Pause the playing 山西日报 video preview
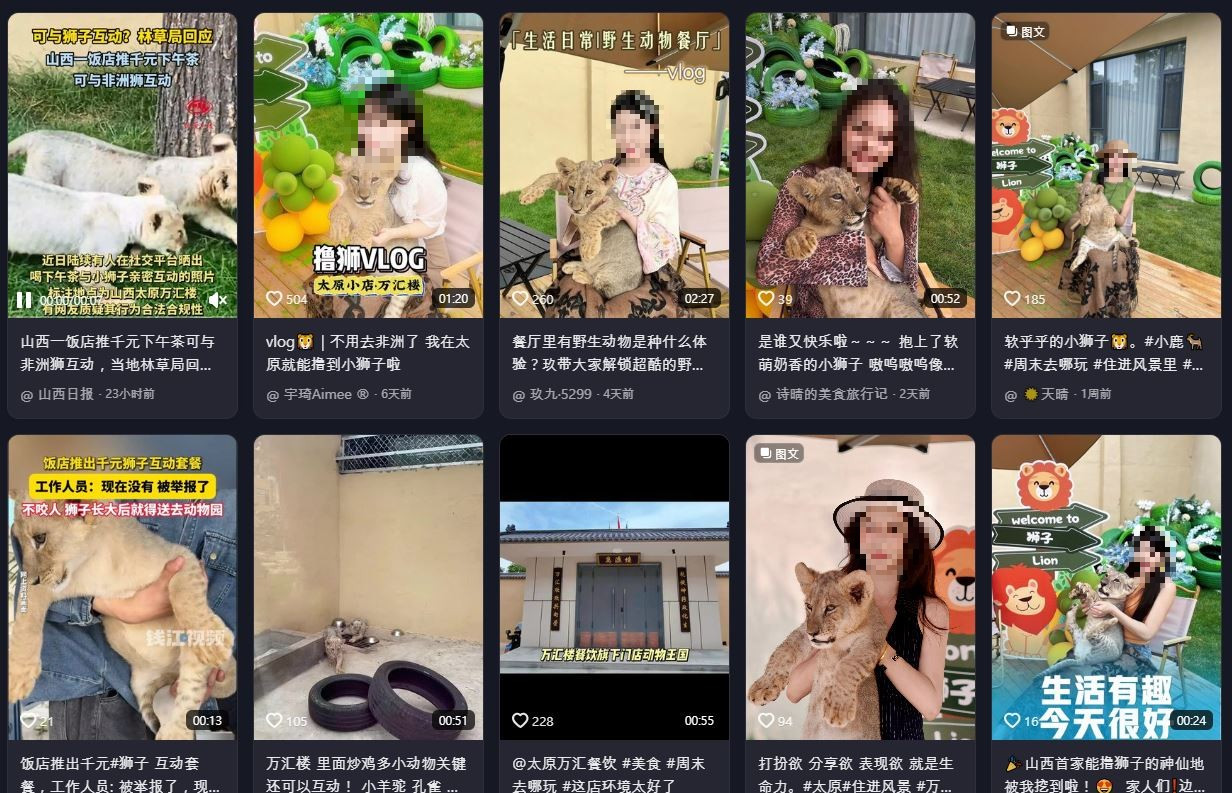Image resolution: width=1232 pixels, height=793 pixels. [23, 299]
